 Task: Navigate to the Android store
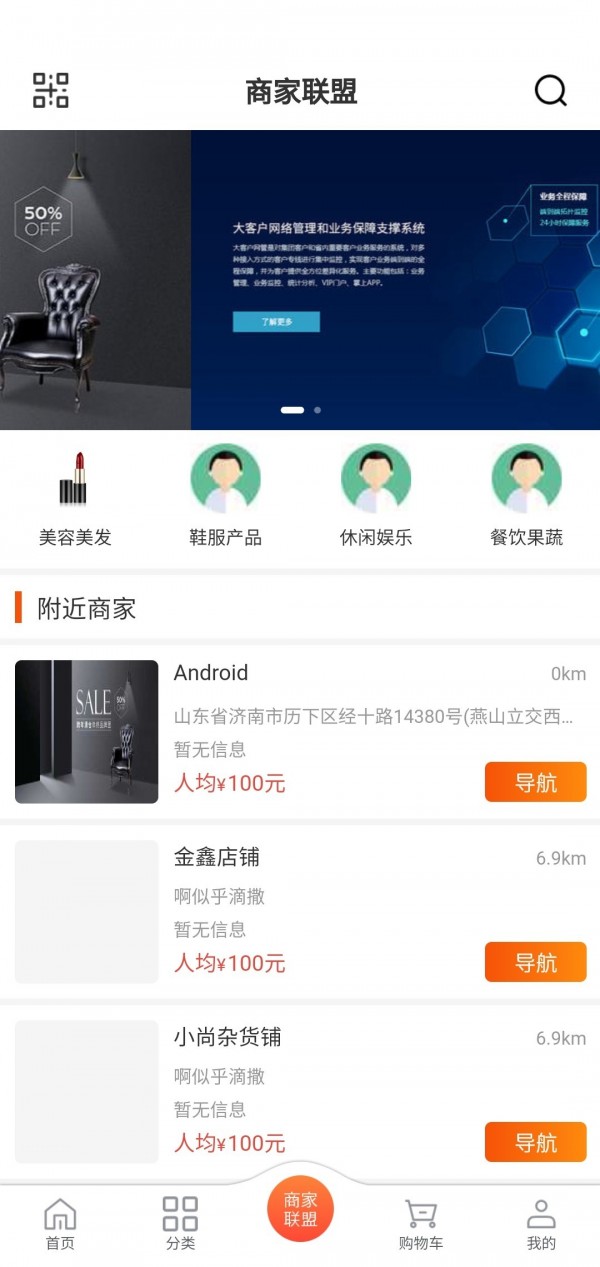(535, 782)
